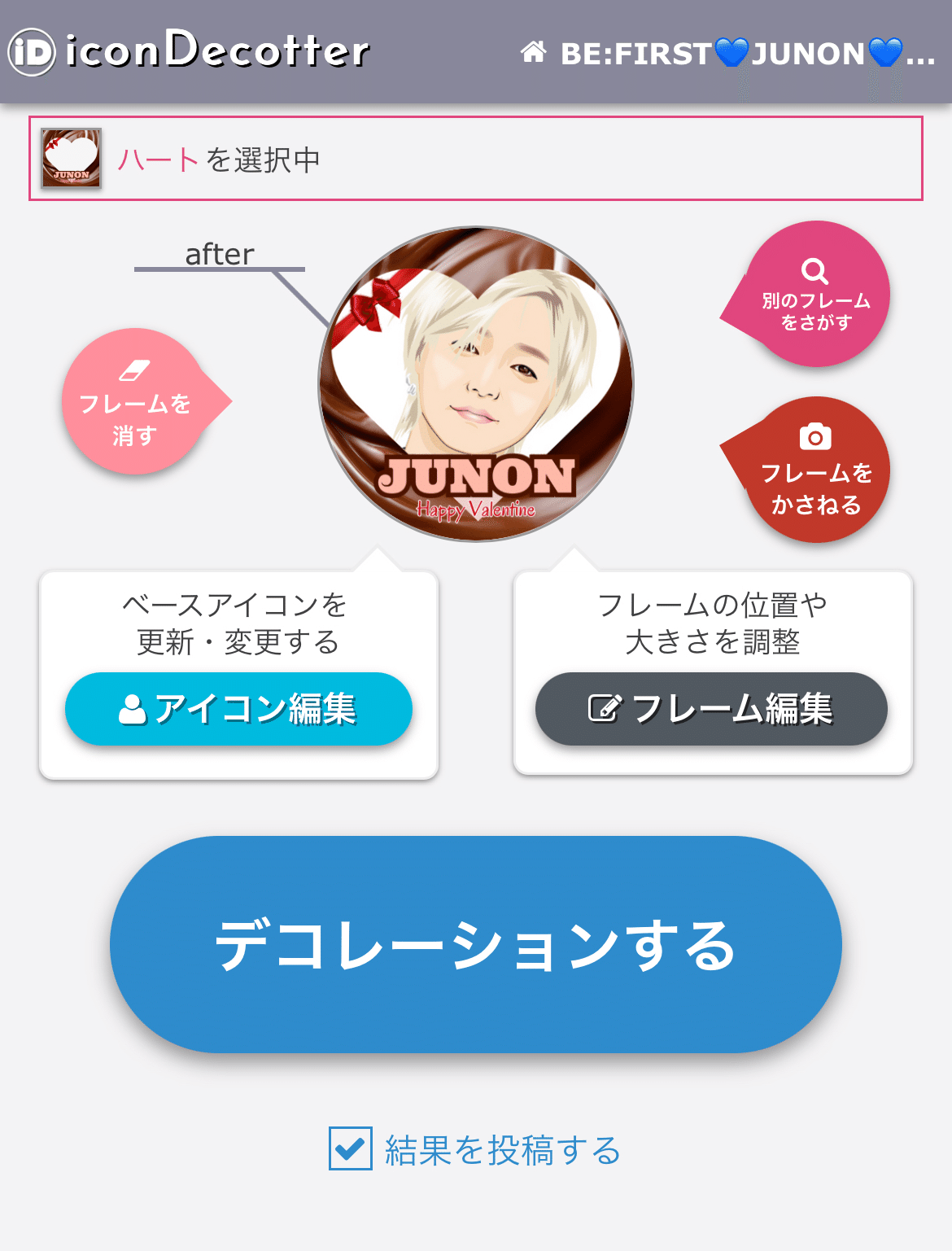This screenshot has width=952, height=1251.
Task: Click the decorated JUNON preview icon
Action: [x=476, y=383]
